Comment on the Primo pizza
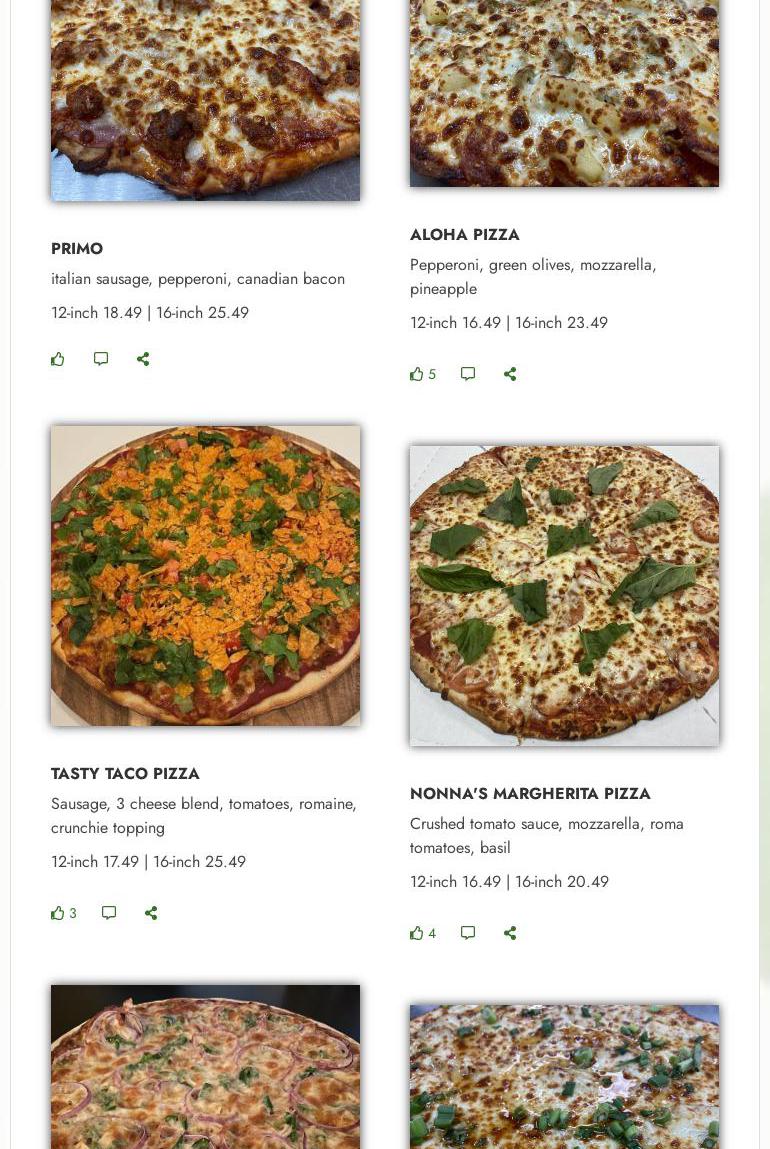 pos(101,359)
